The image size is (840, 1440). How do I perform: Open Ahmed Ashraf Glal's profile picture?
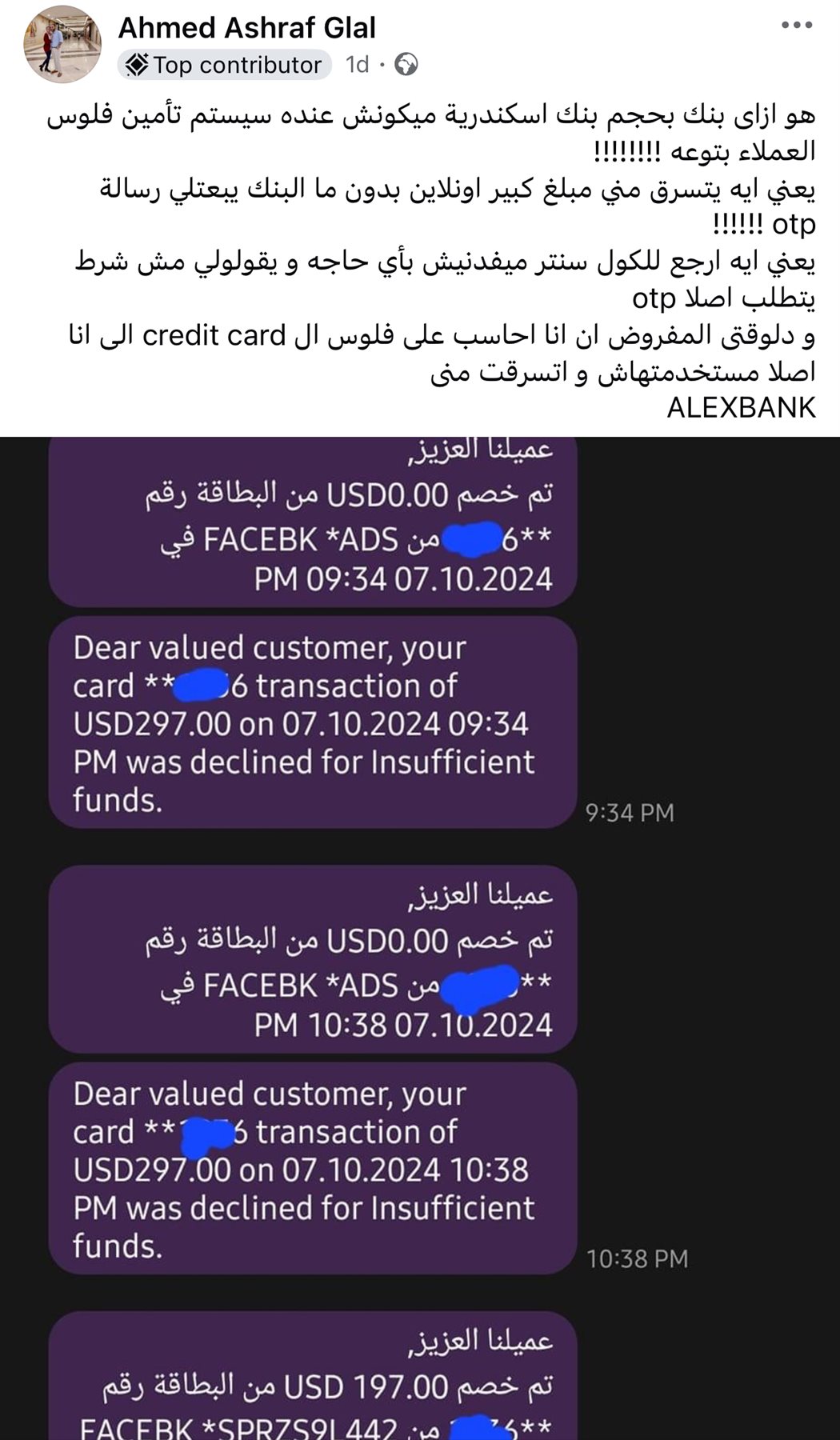point(63,45)
